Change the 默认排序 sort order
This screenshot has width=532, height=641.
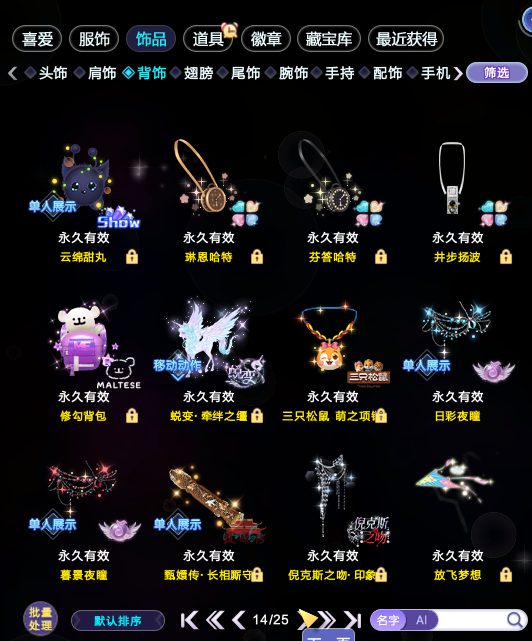pos(118,621)
